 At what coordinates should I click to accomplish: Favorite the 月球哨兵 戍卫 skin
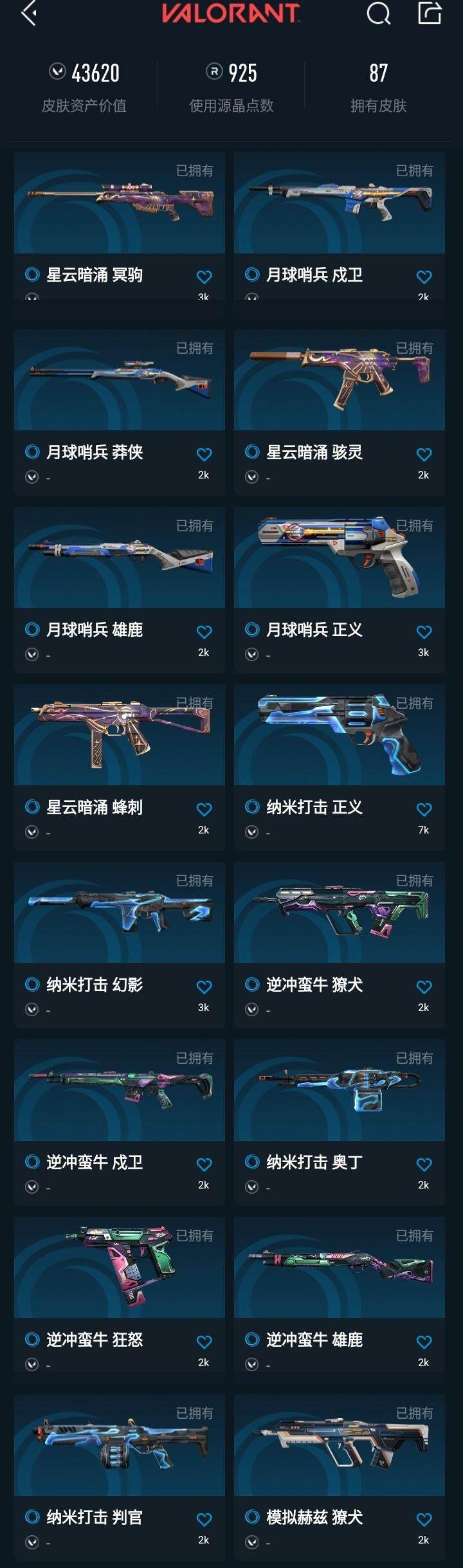424,277
